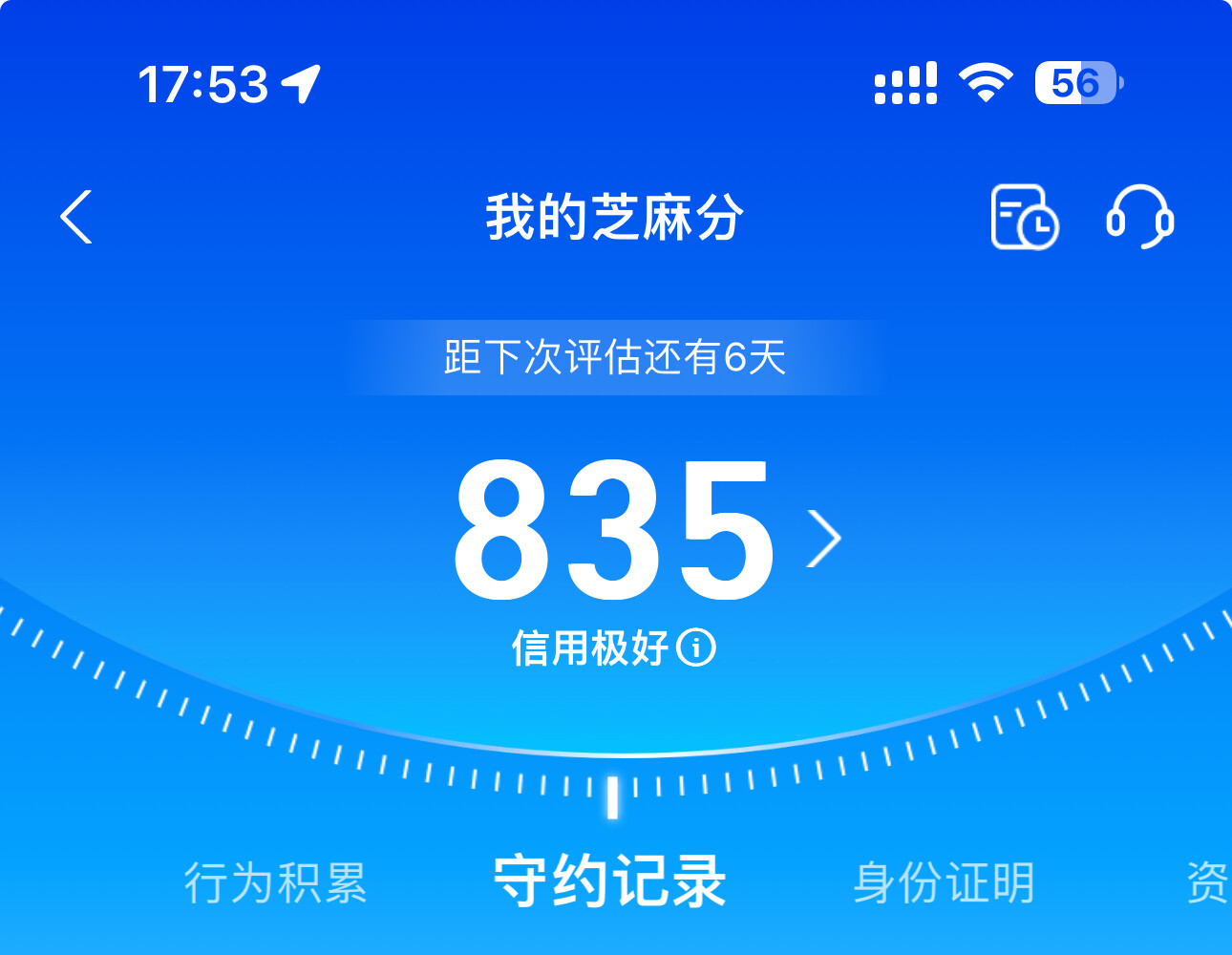Go back from 我的芝麻分 page
This screenshot has height=955, width=1232.
[76, 217]
